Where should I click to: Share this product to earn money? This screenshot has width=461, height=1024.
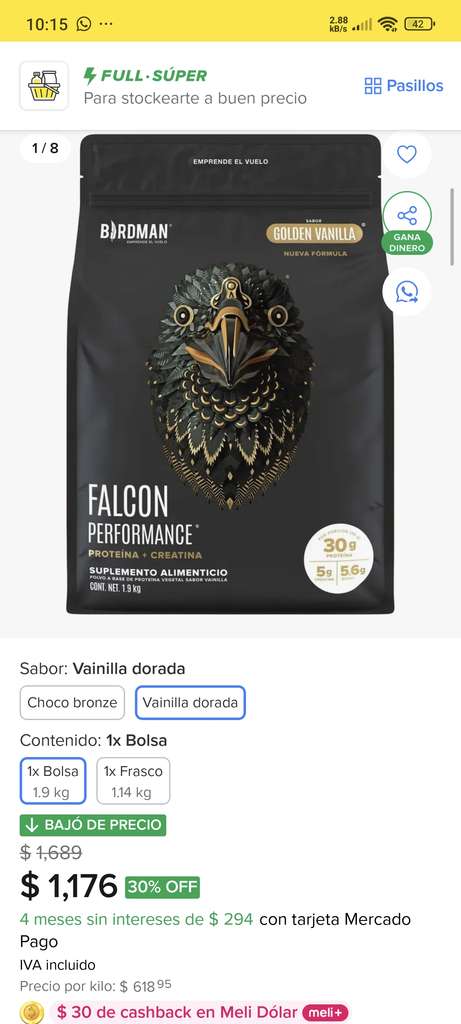point(407,222)
